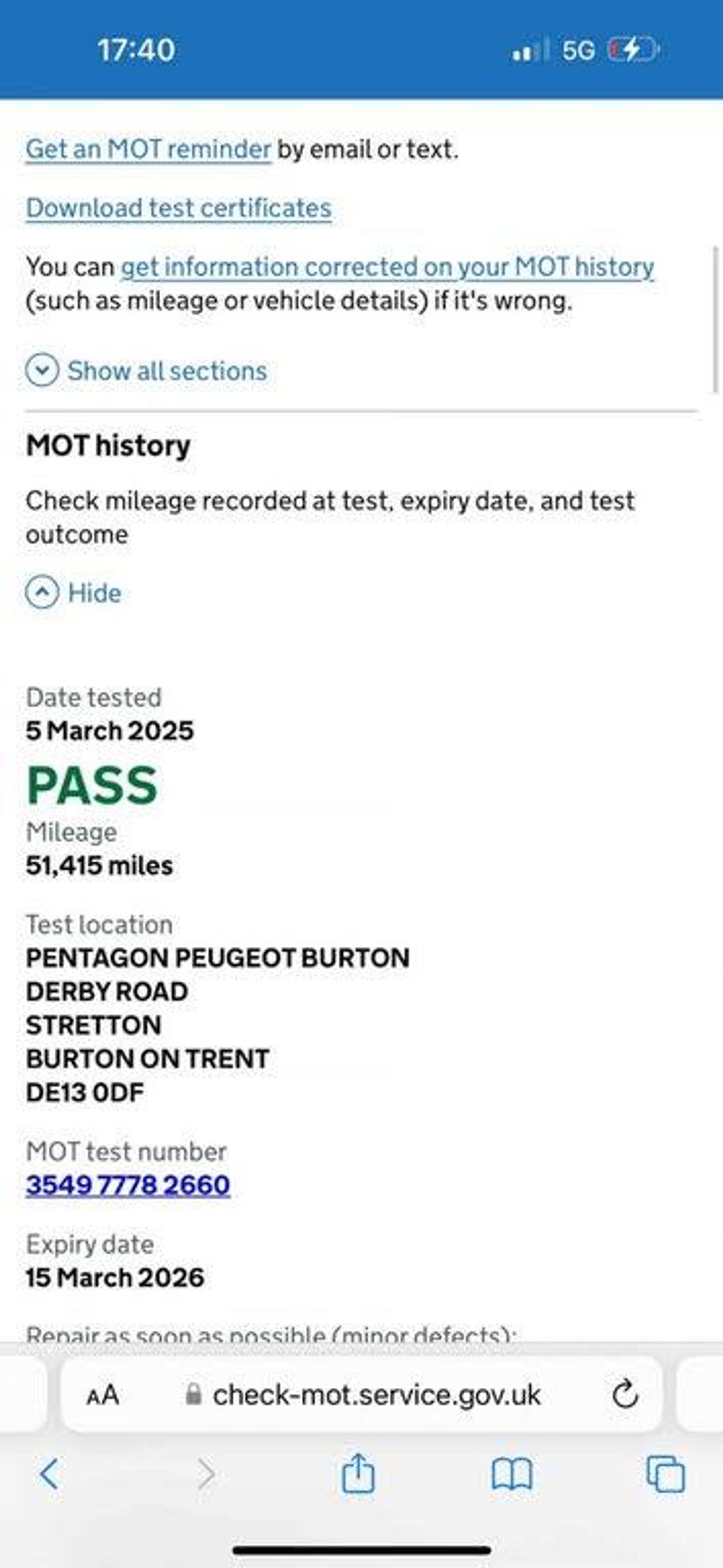
Task: Share this page
Action: 357,1474
